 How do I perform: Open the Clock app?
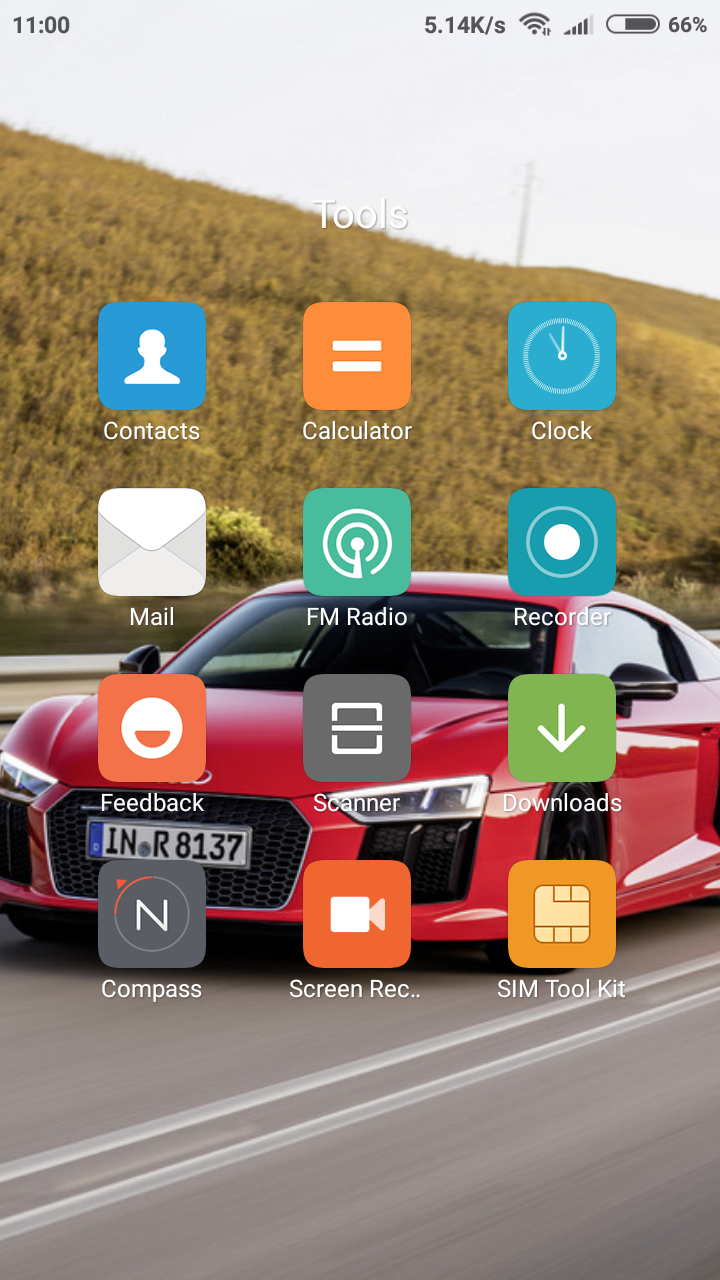[x=562, y=356]
